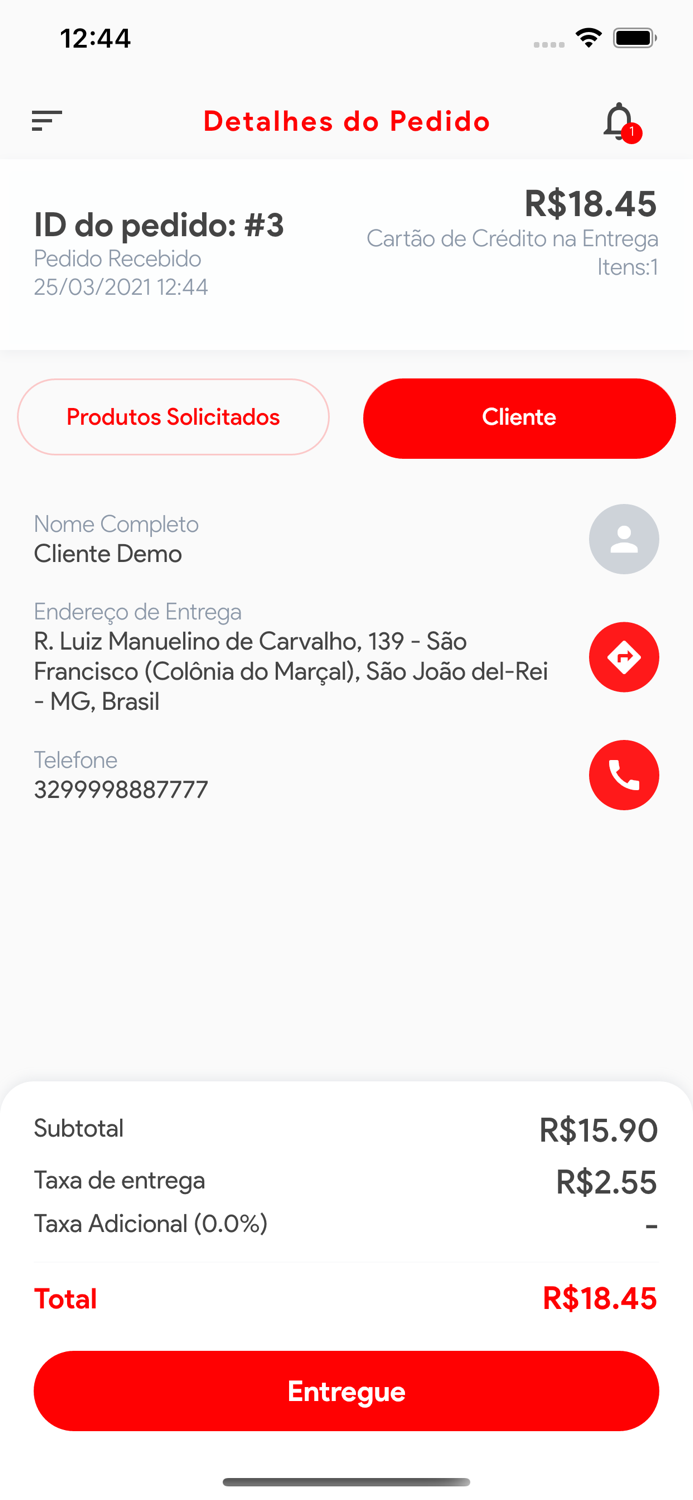Select the Cliente tab
The height and width of the screenshot is (1500, 693).
tap(519, 418)
